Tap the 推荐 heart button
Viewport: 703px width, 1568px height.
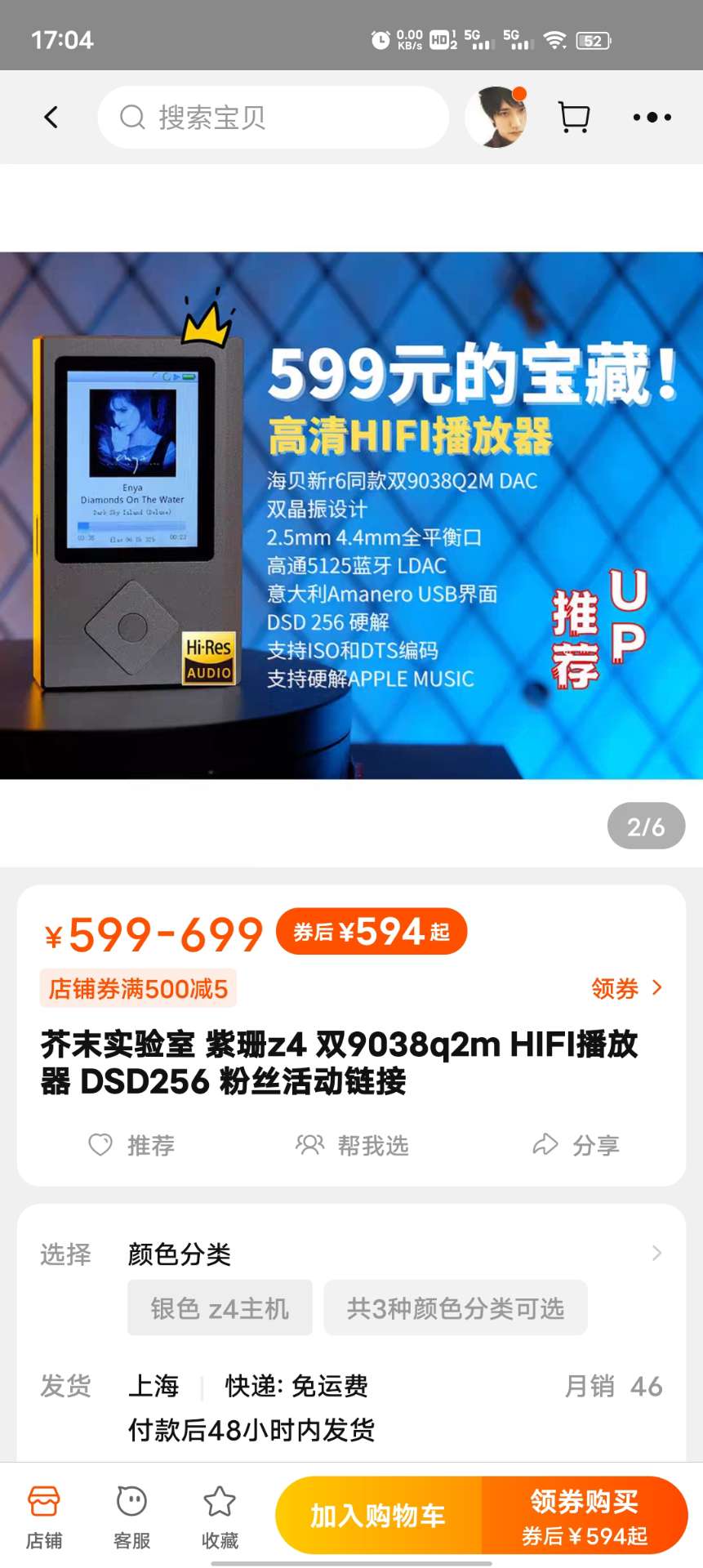coord(131,1145)
